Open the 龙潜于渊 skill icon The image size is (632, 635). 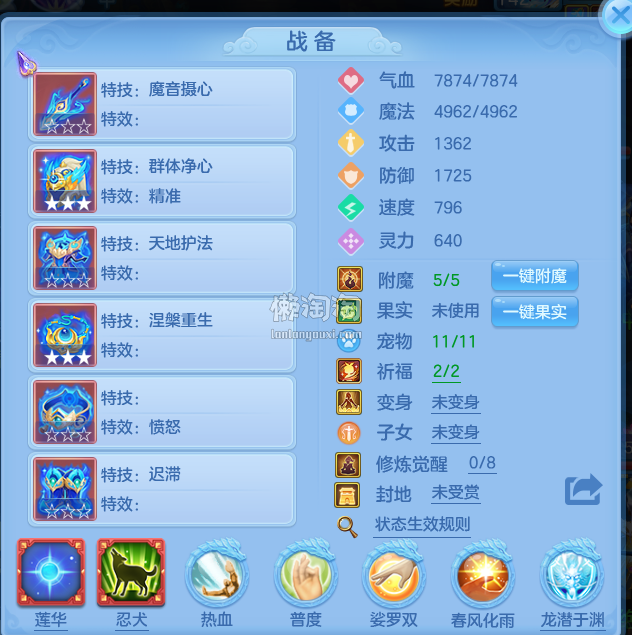570,573
